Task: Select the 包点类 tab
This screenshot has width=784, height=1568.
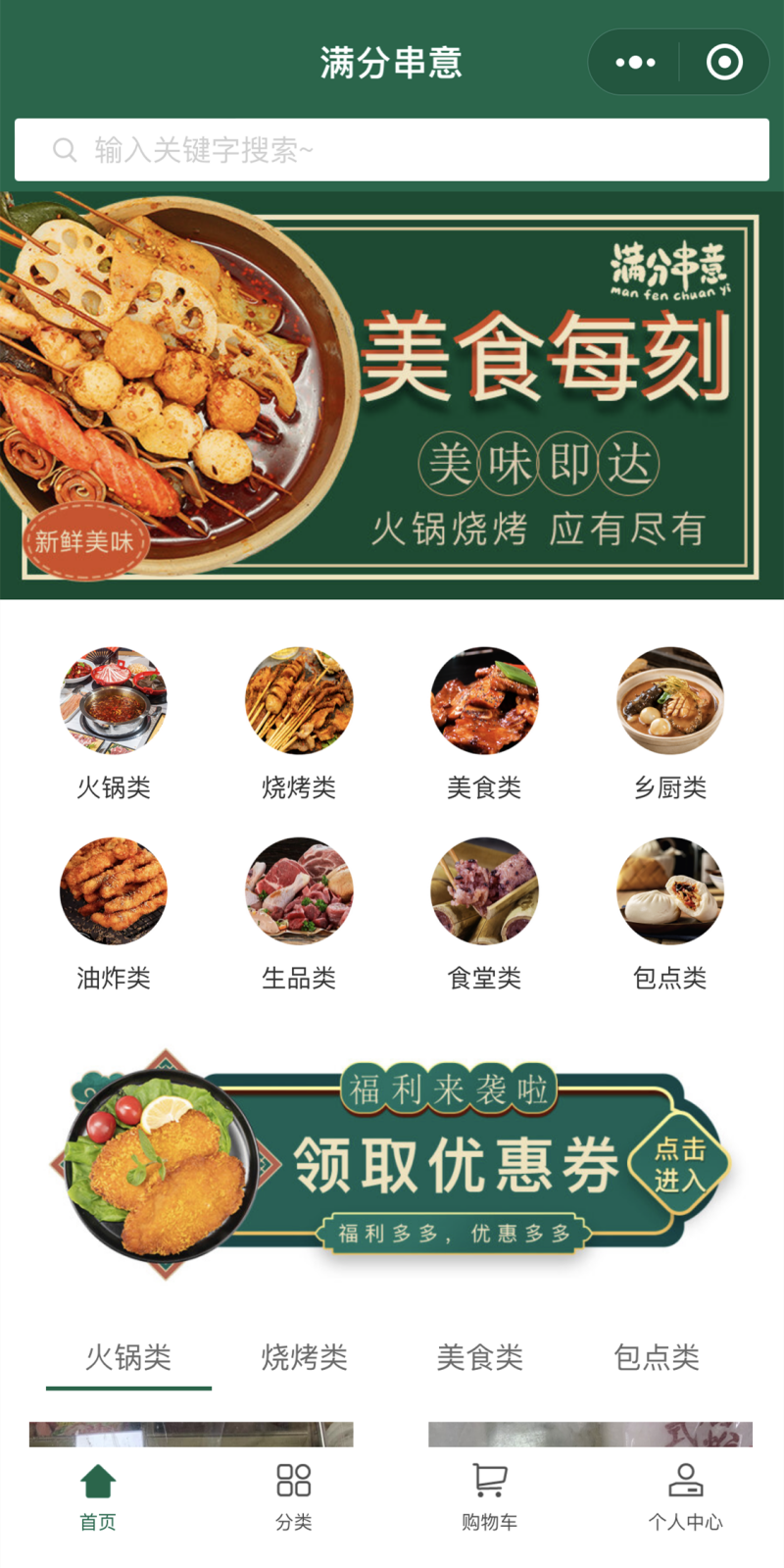Action: pyautogui.click(x=656, y=1357)
